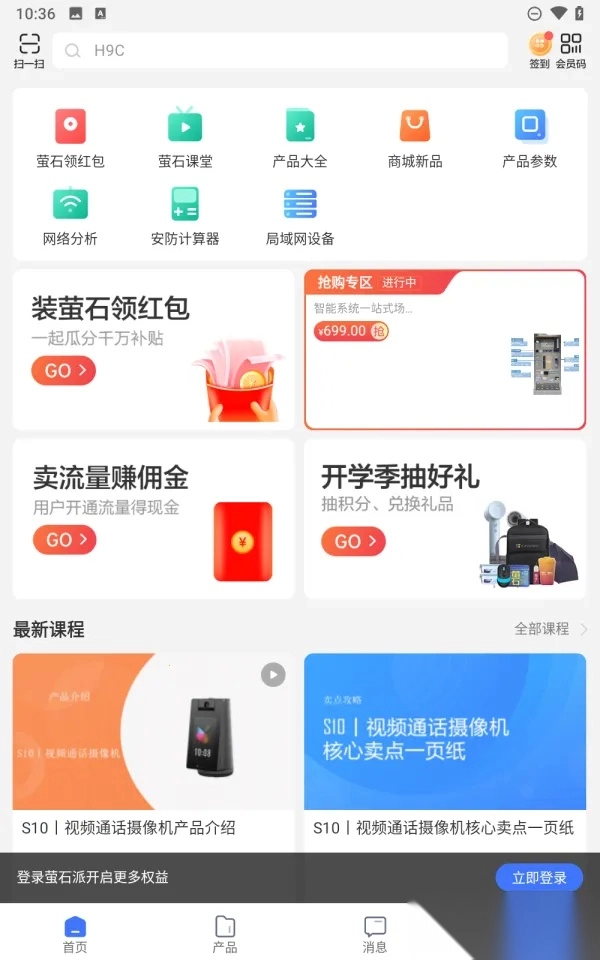Tap GO on 装萤石领红包 banner
This screenshot has height=960, width=600.
click(64, 371)
